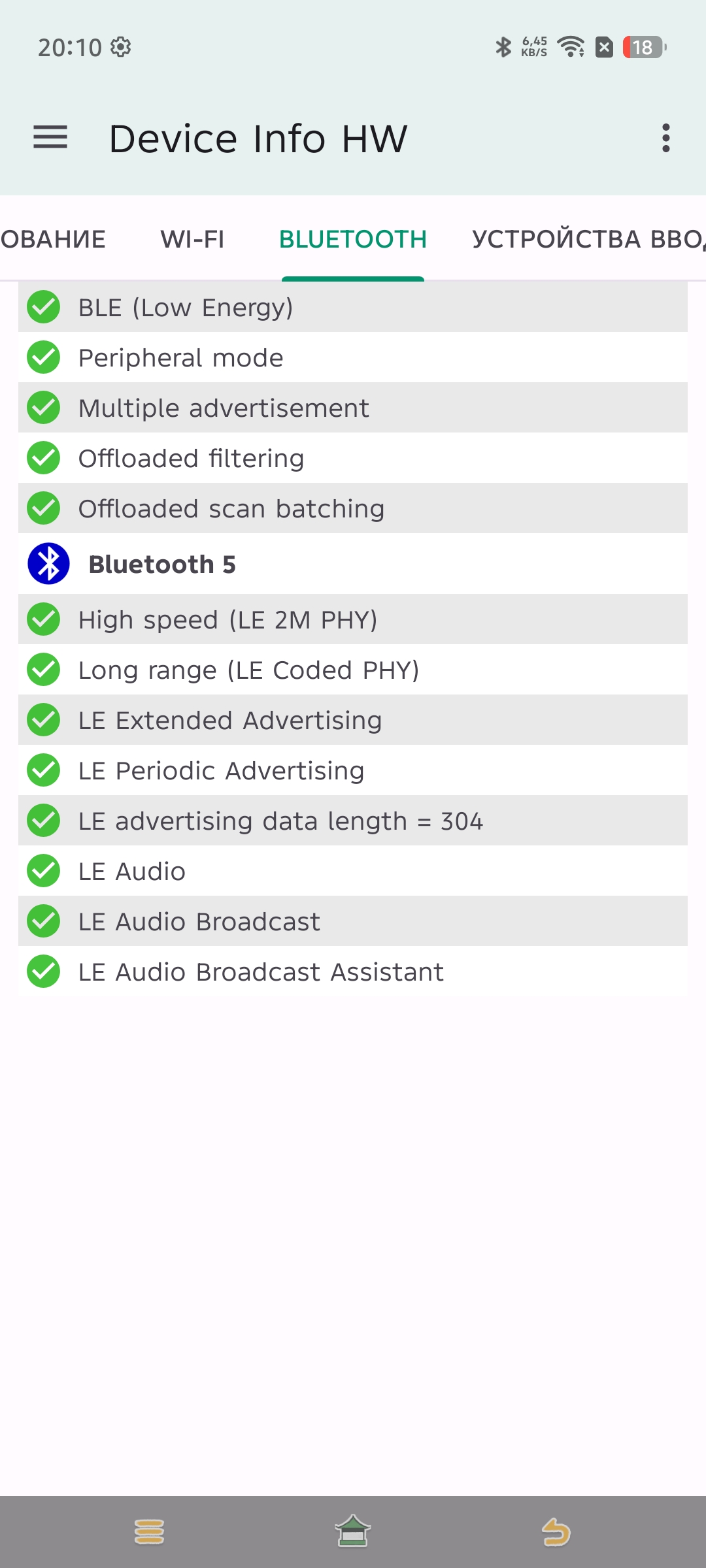
Task: Switch to the WI-FI tab
Action: pos(192,239)
